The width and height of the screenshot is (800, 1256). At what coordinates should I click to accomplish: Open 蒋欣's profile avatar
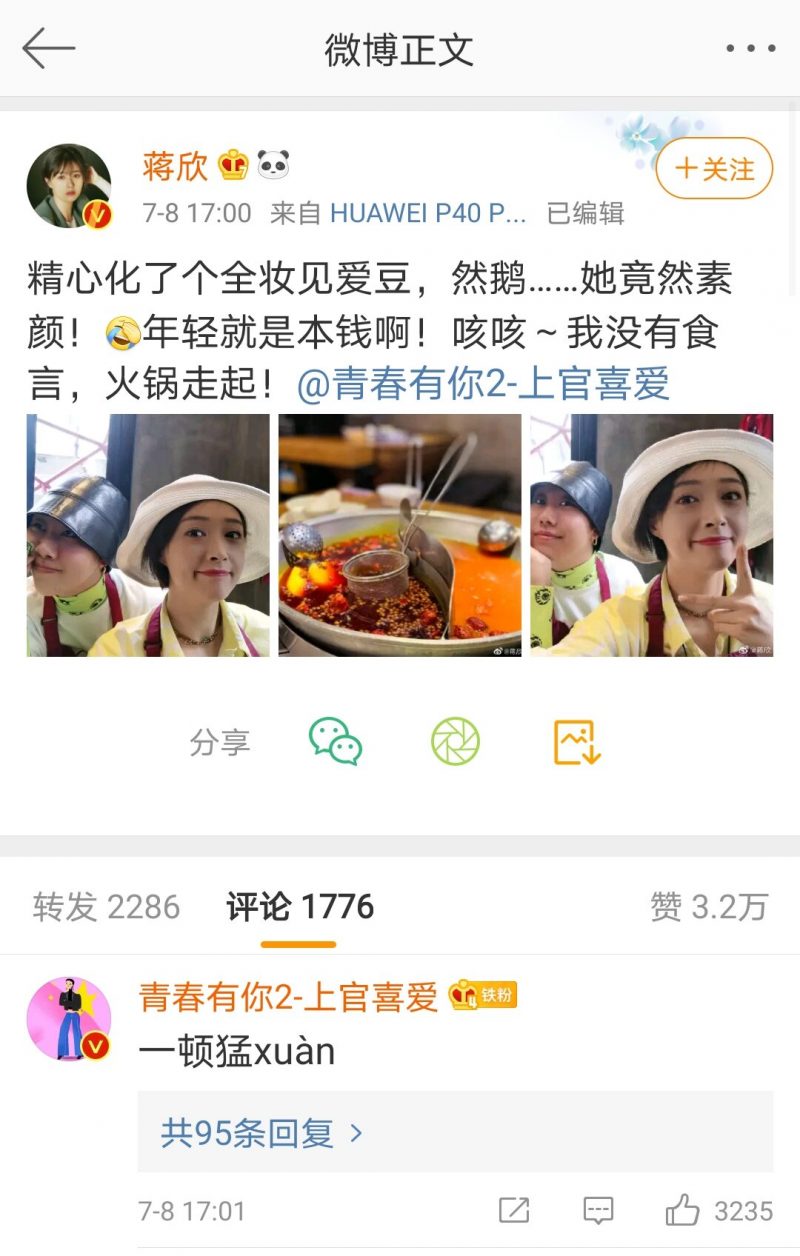[x=69, y=186]
